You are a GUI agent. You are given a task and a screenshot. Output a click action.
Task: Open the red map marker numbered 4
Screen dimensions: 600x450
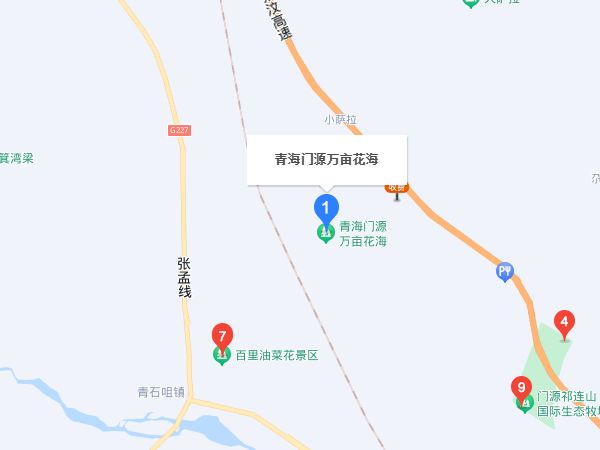tap(565, 323)
